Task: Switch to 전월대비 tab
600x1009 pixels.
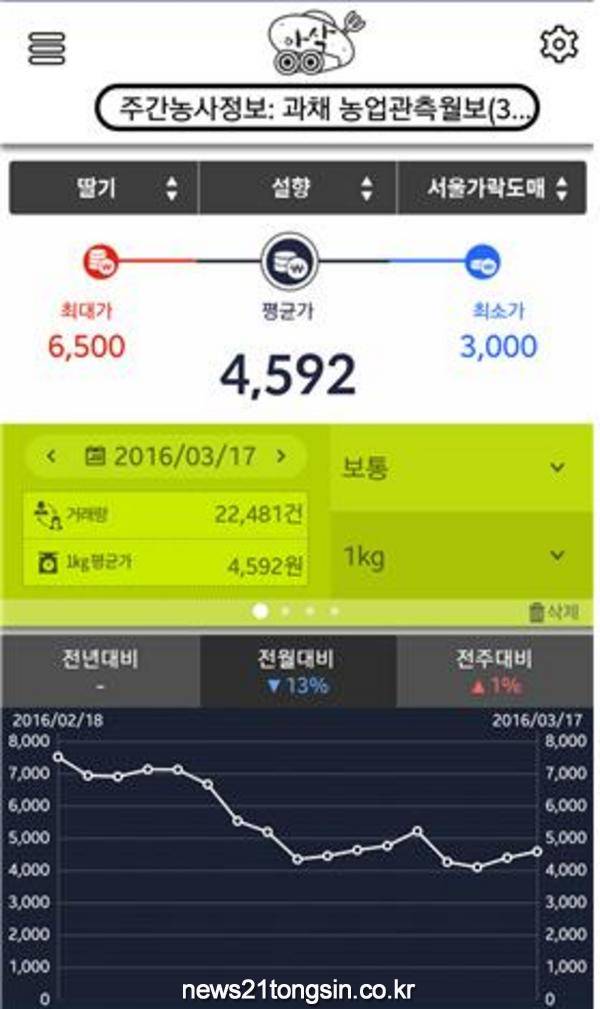Action: pyautogui.click(x=297, y=670)
